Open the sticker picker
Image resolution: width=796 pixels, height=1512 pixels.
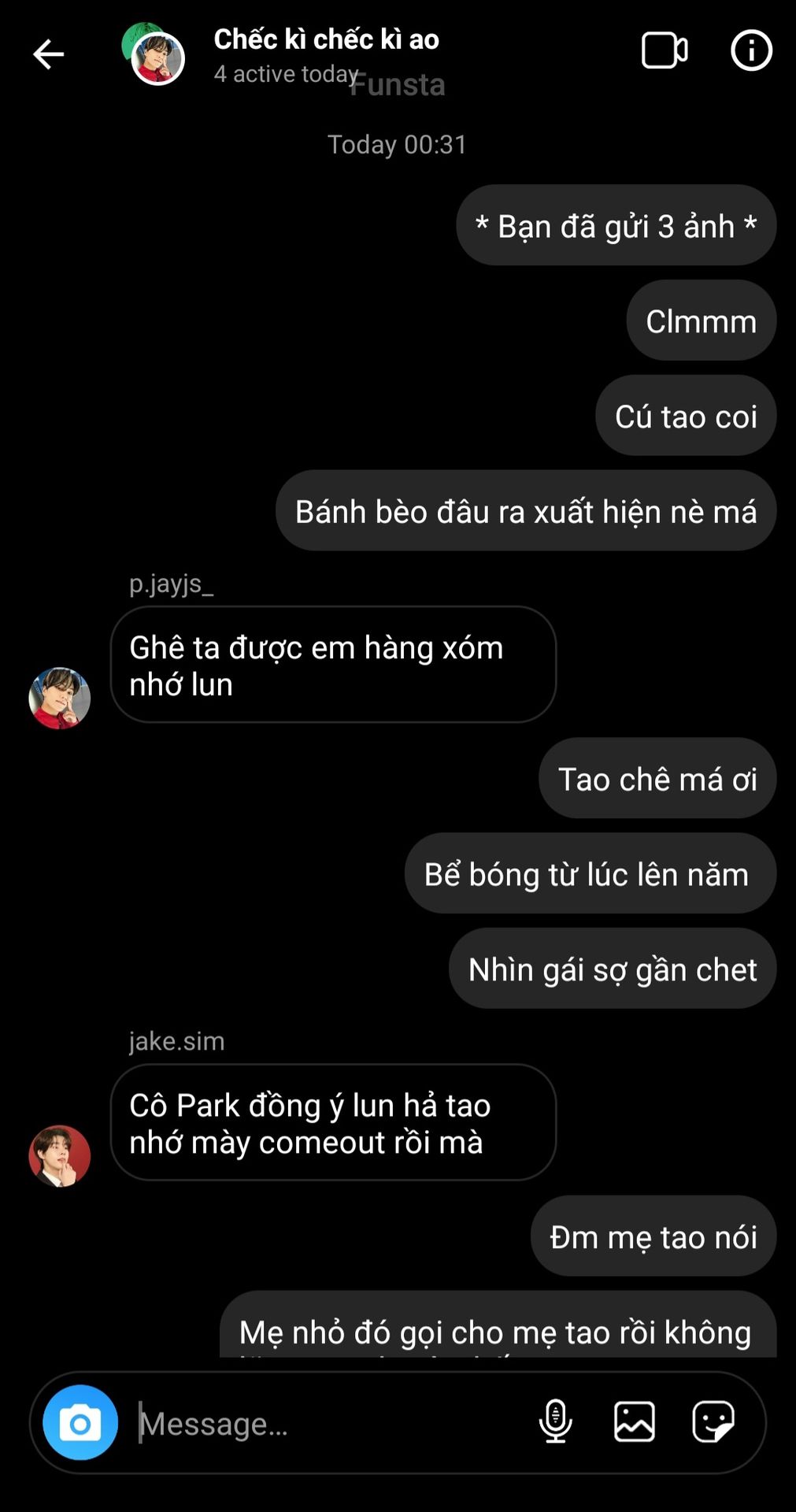pos(713,1422)
